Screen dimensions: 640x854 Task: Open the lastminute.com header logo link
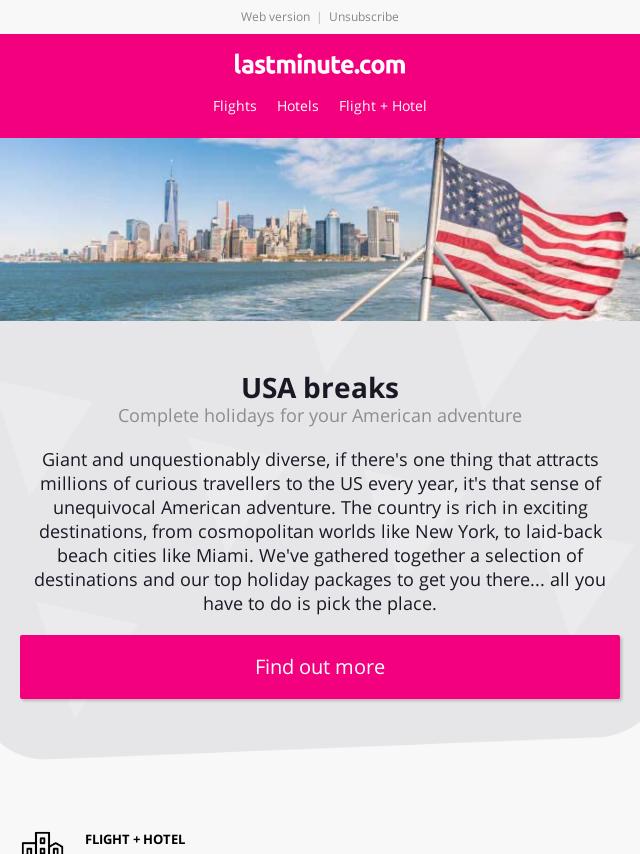(320, 65)
